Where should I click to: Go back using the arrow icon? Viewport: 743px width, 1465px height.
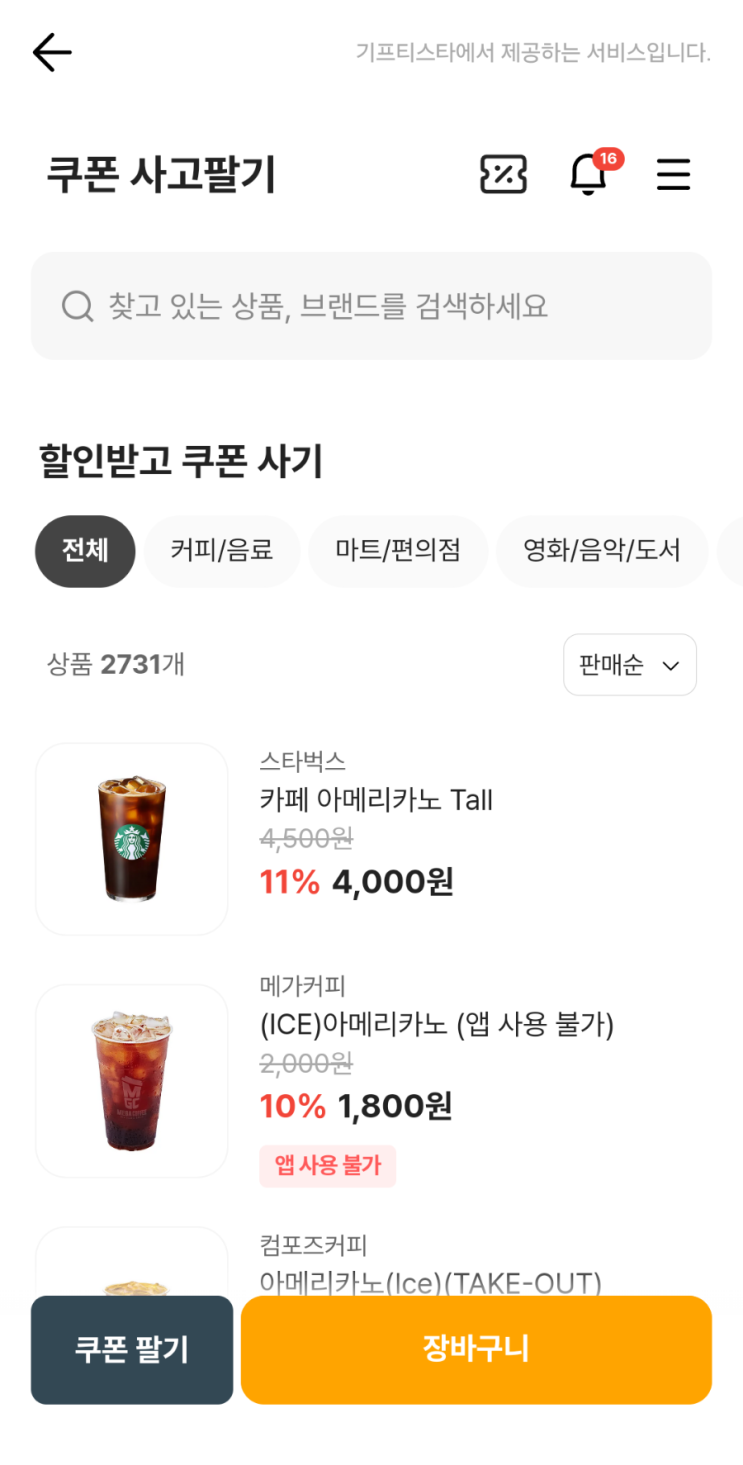[52, 52]
